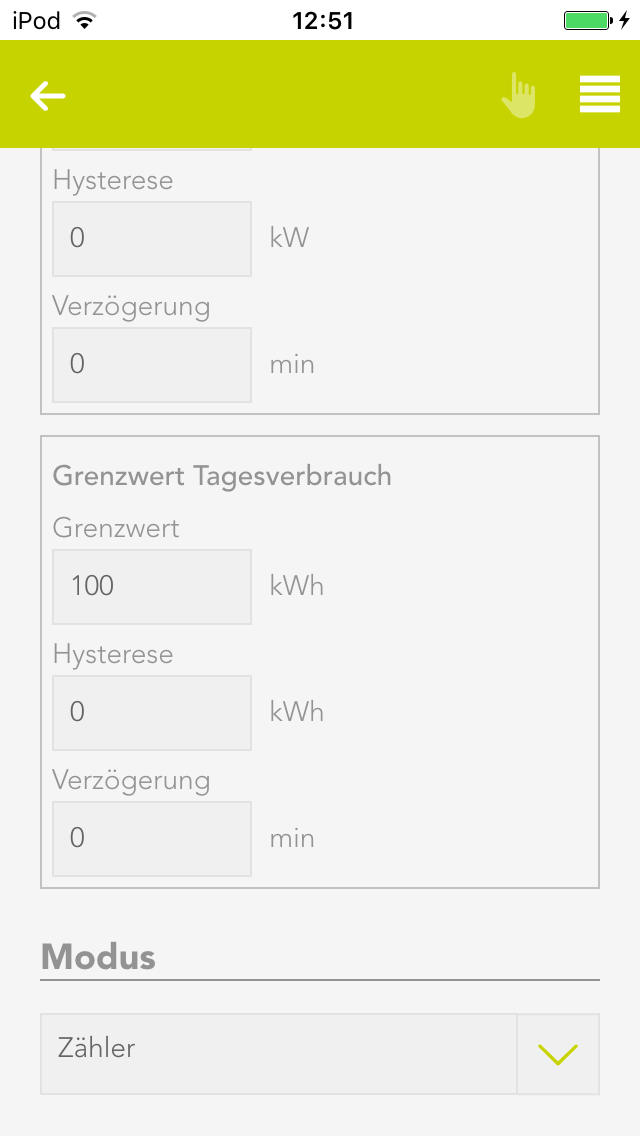Open the hamburger menu
Screen dimensions: 640x1136
[599, 95]
